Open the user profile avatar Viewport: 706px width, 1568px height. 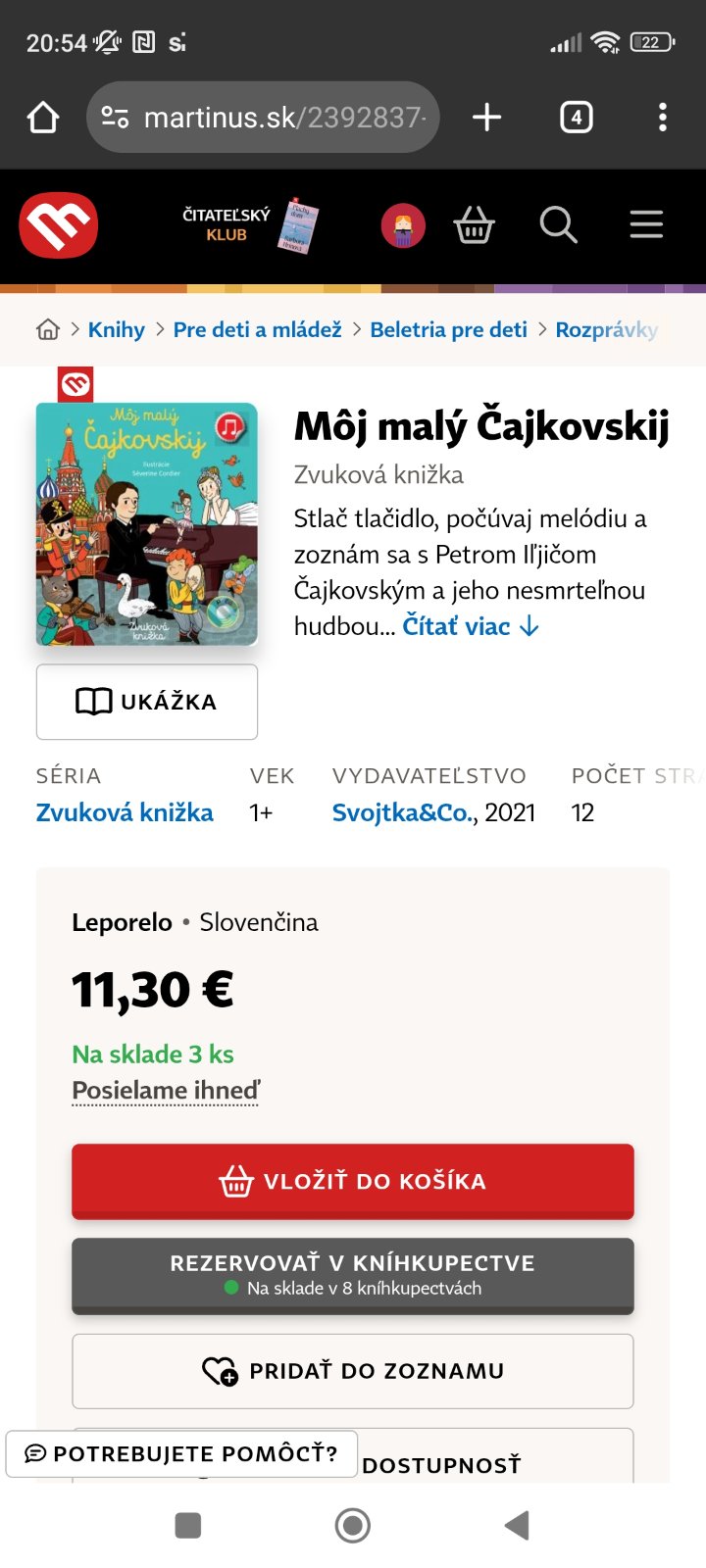click(x=403, y=226)
